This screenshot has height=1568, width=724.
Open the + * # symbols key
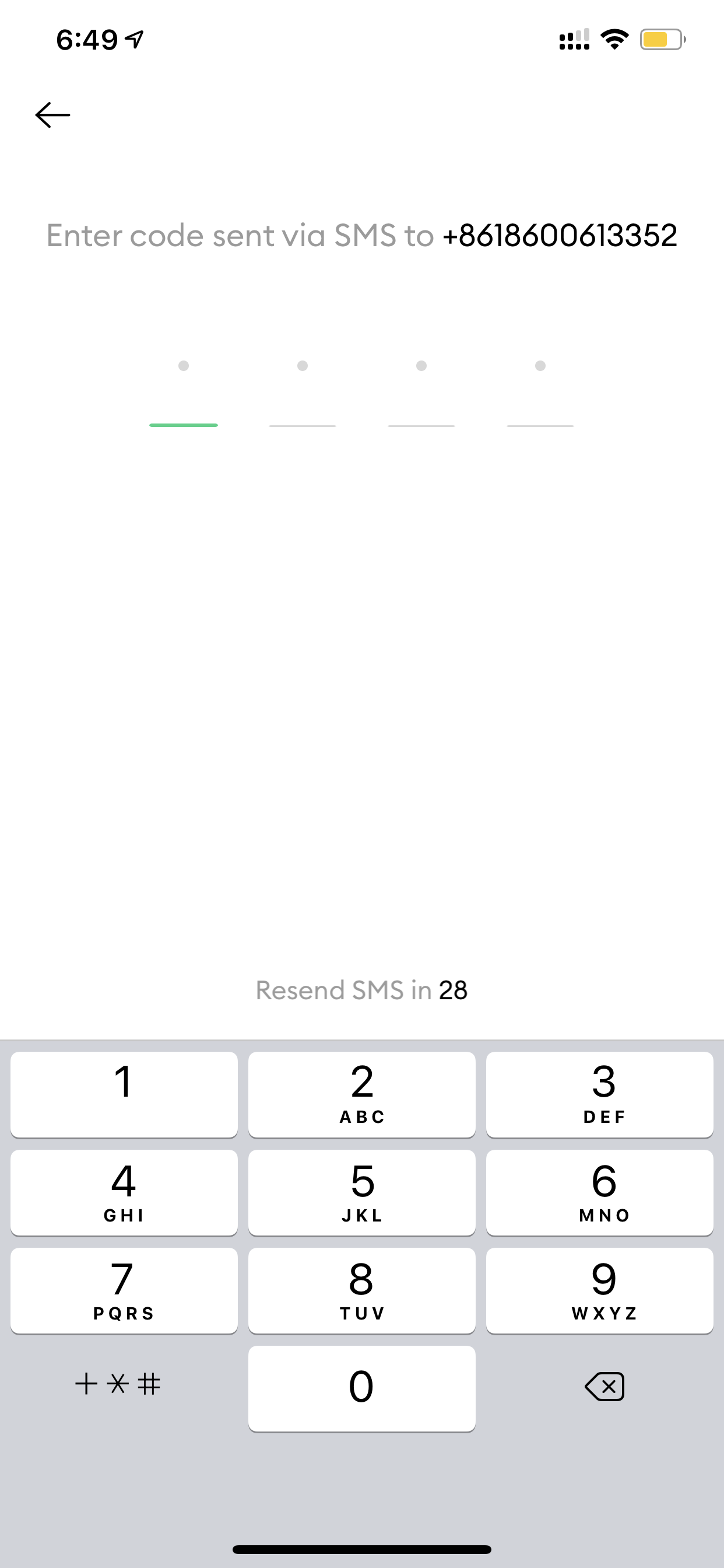pyautogui.click(x=118, y=1384)
